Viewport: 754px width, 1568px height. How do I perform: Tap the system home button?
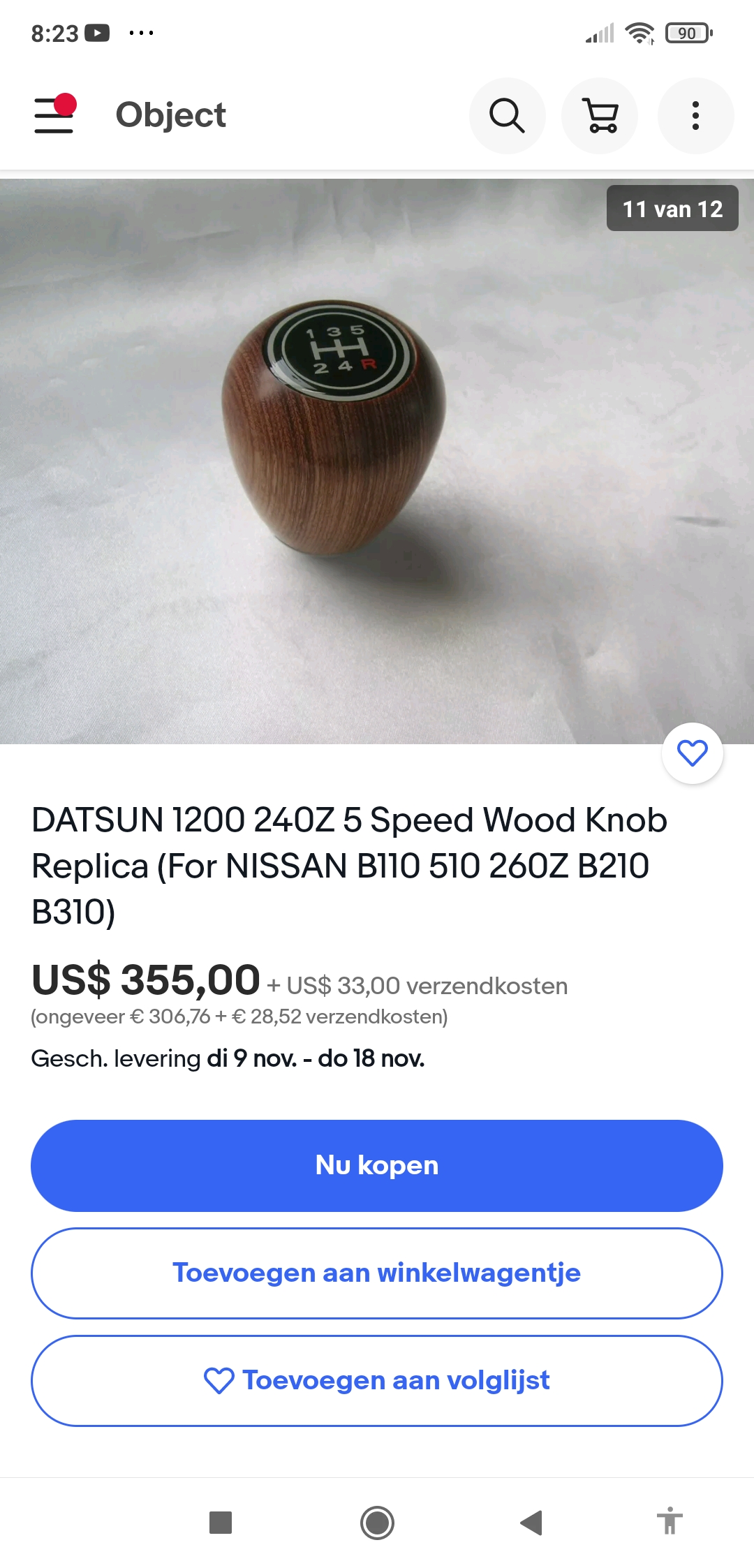(x=377, y=1523)
